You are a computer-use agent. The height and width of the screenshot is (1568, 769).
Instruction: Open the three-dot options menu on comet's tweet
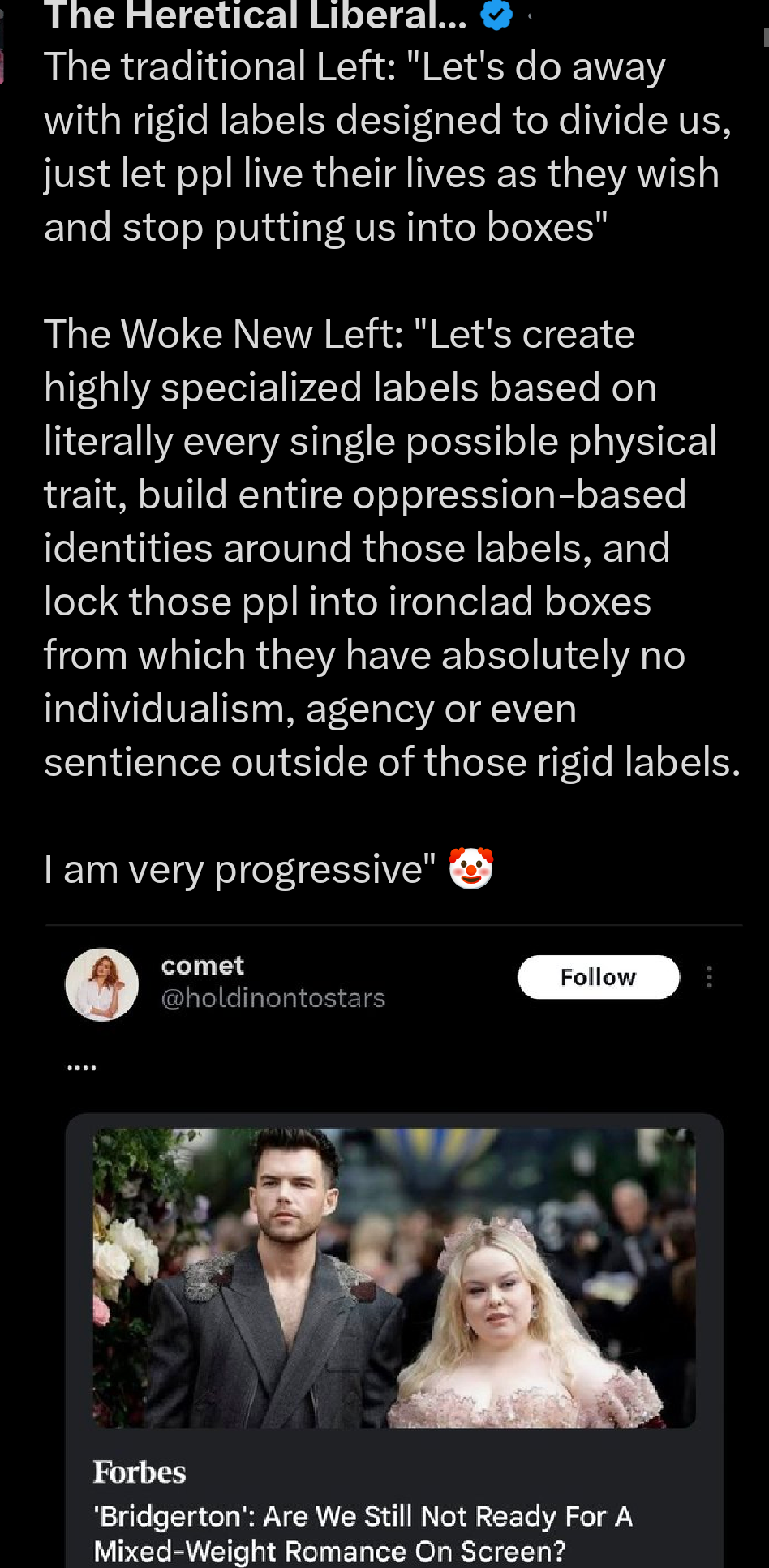pos(710,977)
